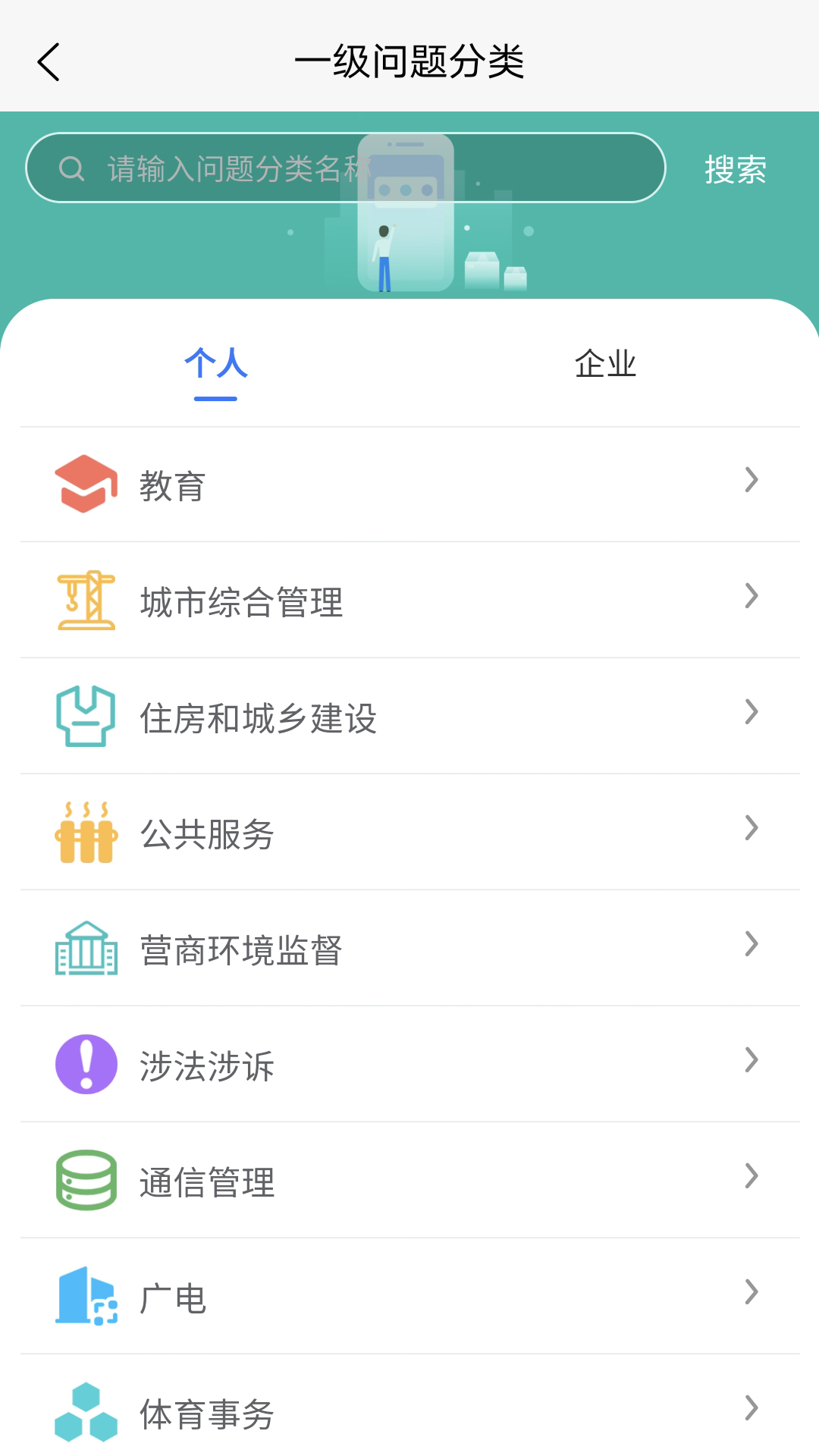This screenshot has height=1456, width=819.
Task: Choose 营商环境监督 category
Action: (409, 949)
